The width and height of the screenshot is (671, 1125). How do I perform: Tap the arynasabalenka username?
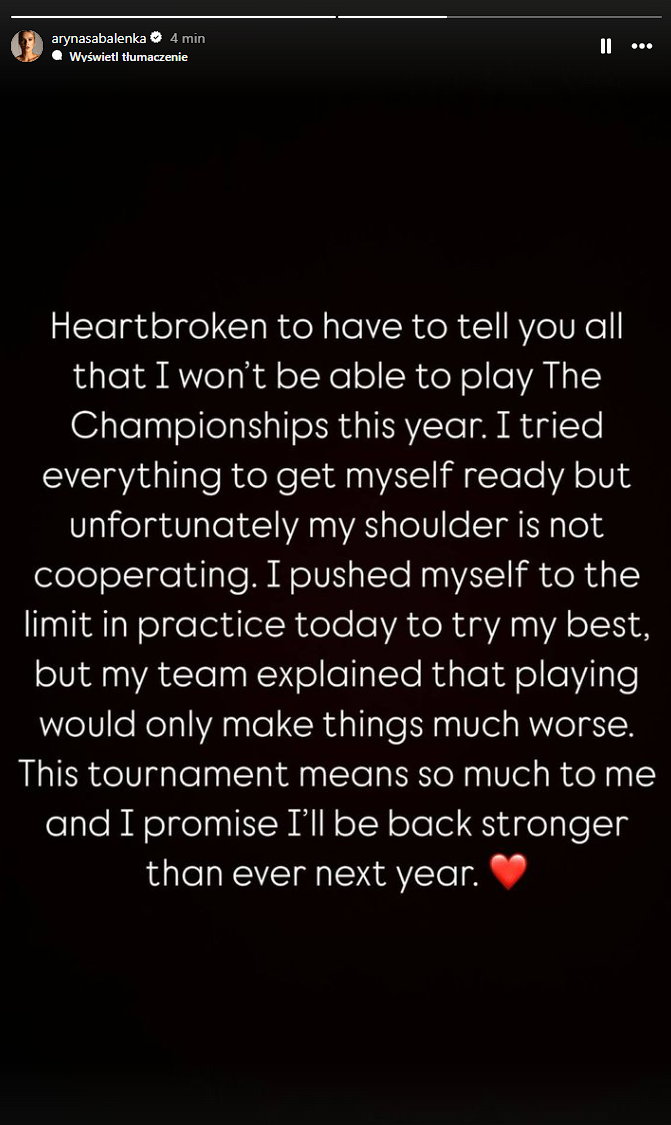98,38
